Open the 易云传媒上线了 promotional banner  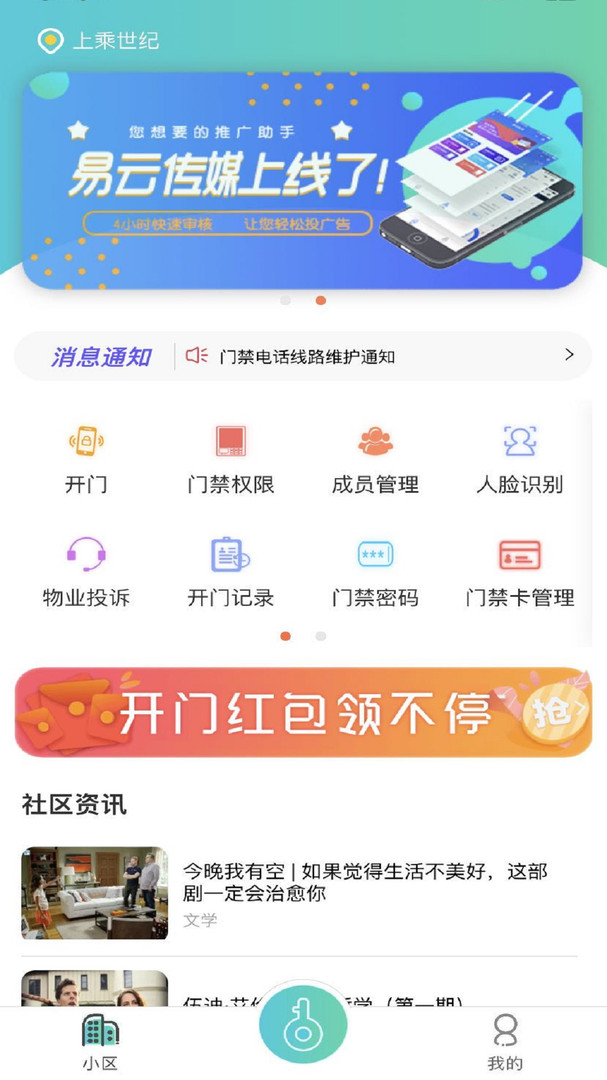pyautogui.click(x=302, y=180)
